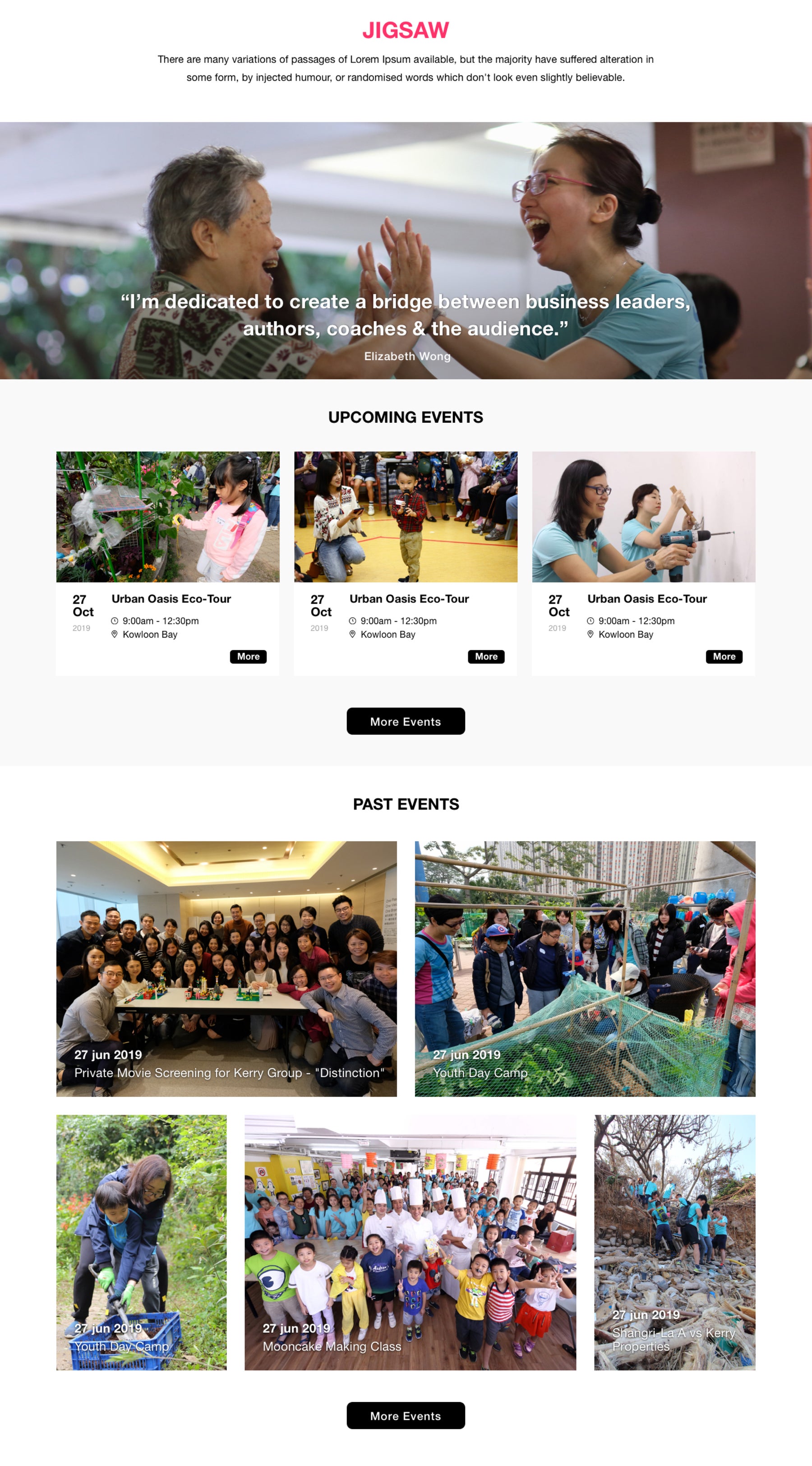Tap More on the boy-with-microphone Eco-Tour card
The width and height of the screenshot is (812, 1466).
click(x=486, y=656)
